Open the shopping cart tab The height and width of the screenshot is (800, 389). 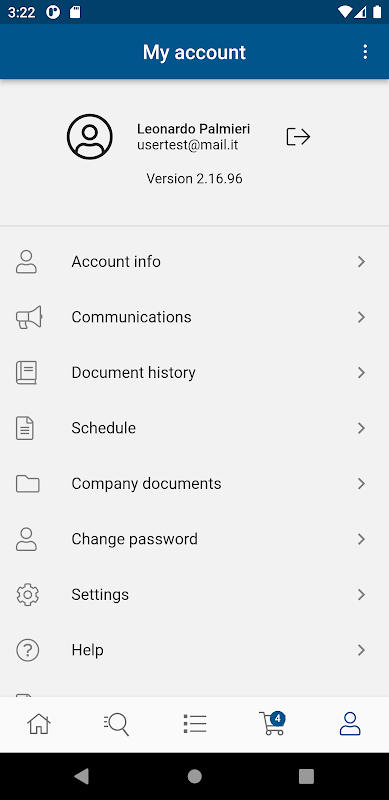tap(272, 724)
